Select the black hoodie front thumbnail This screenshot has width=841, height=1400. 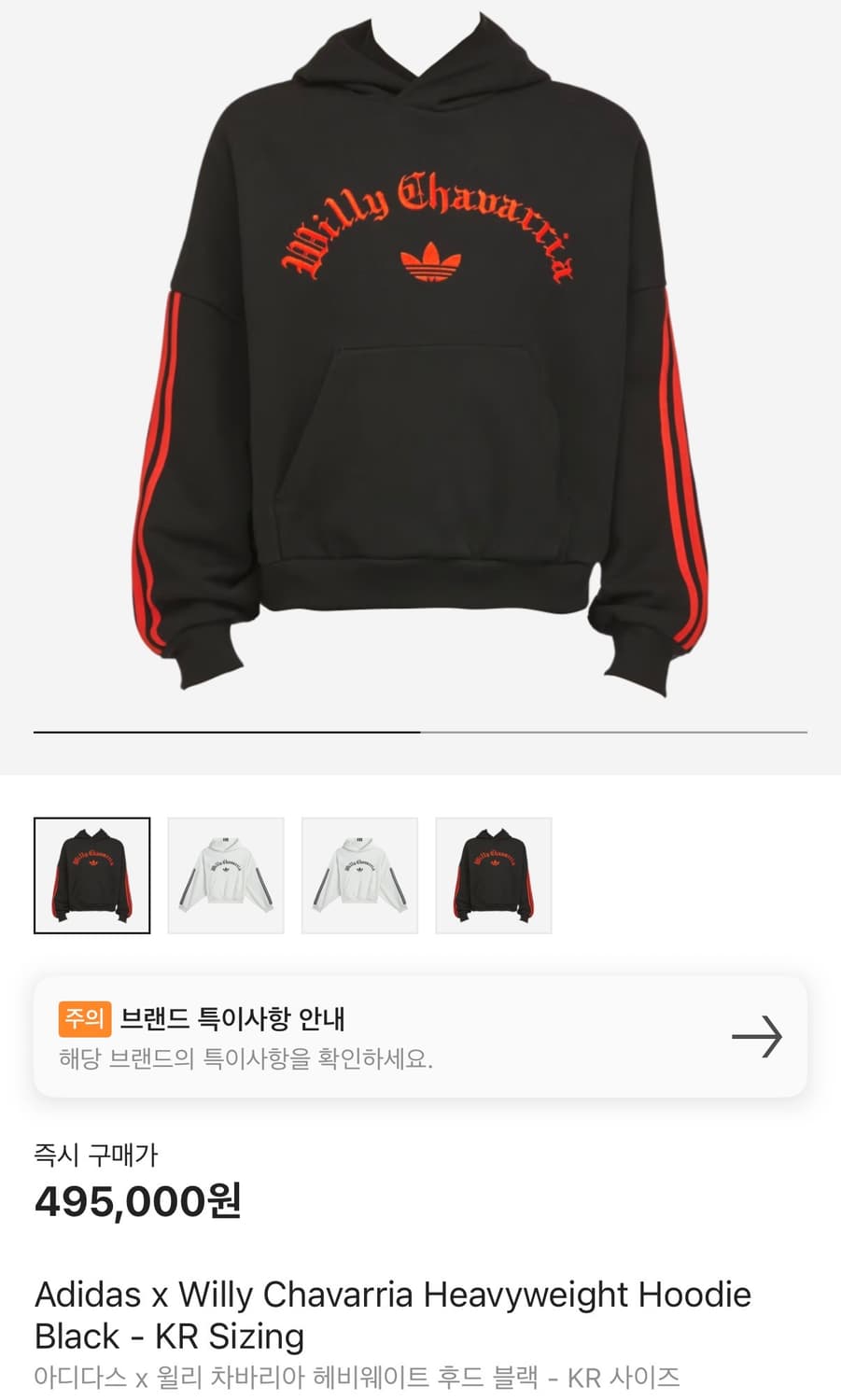[91, 875]
